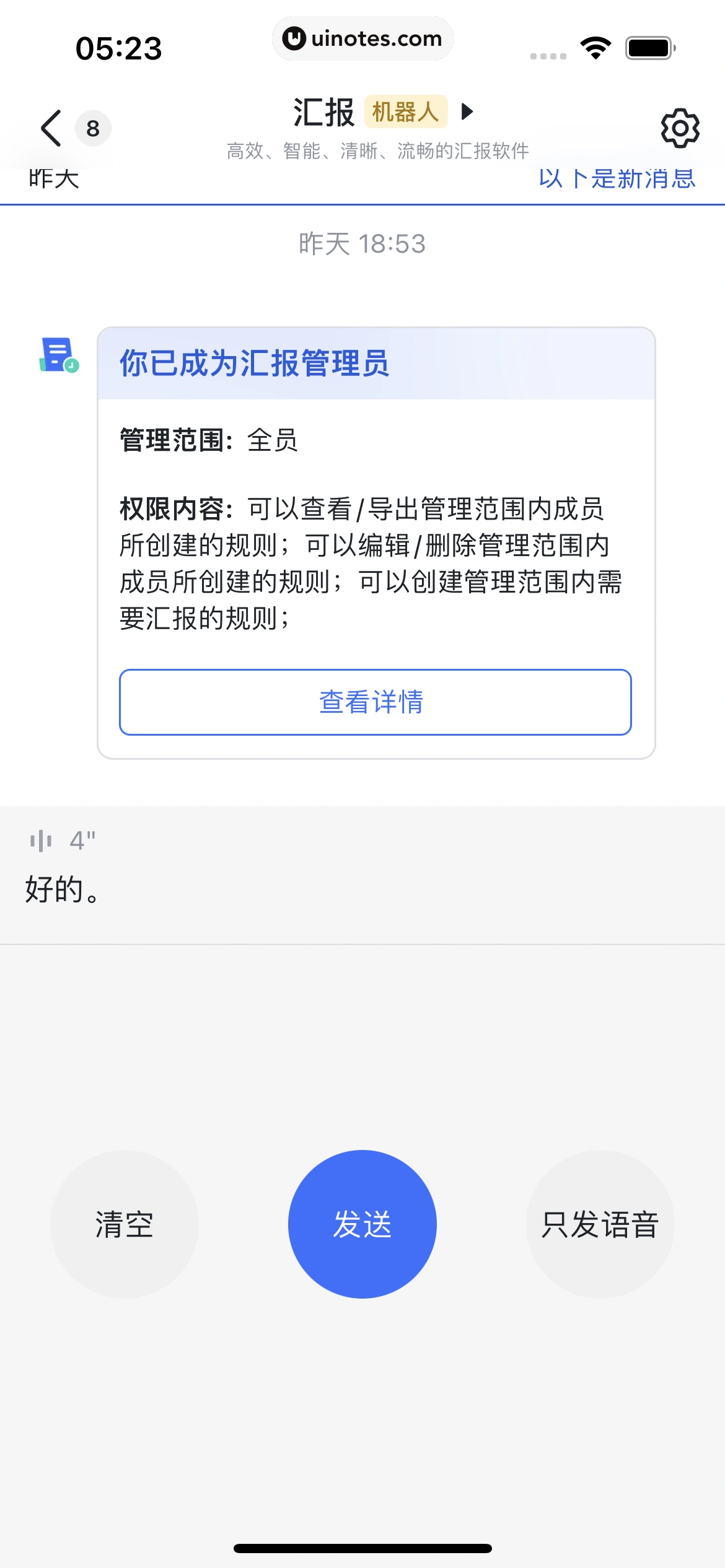Tap the voice waveform playback icon

[41, 840]
